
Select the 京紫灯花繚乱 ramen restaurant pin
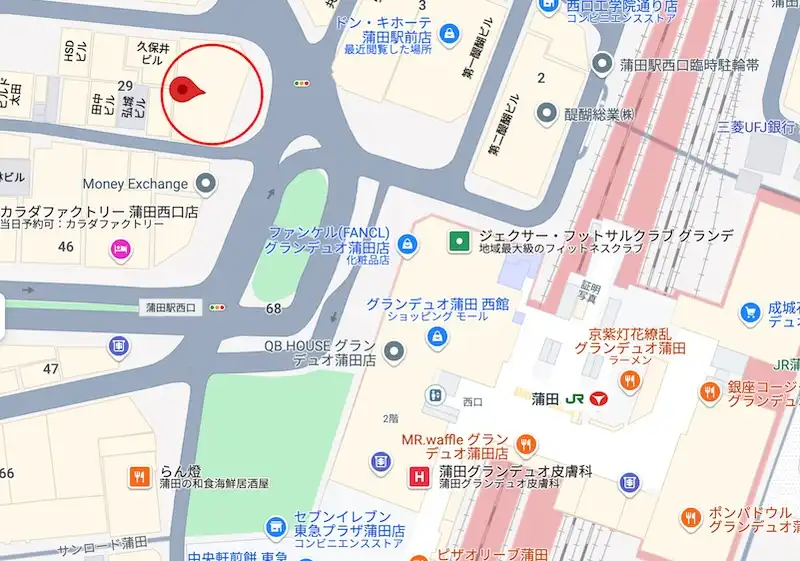629,379
